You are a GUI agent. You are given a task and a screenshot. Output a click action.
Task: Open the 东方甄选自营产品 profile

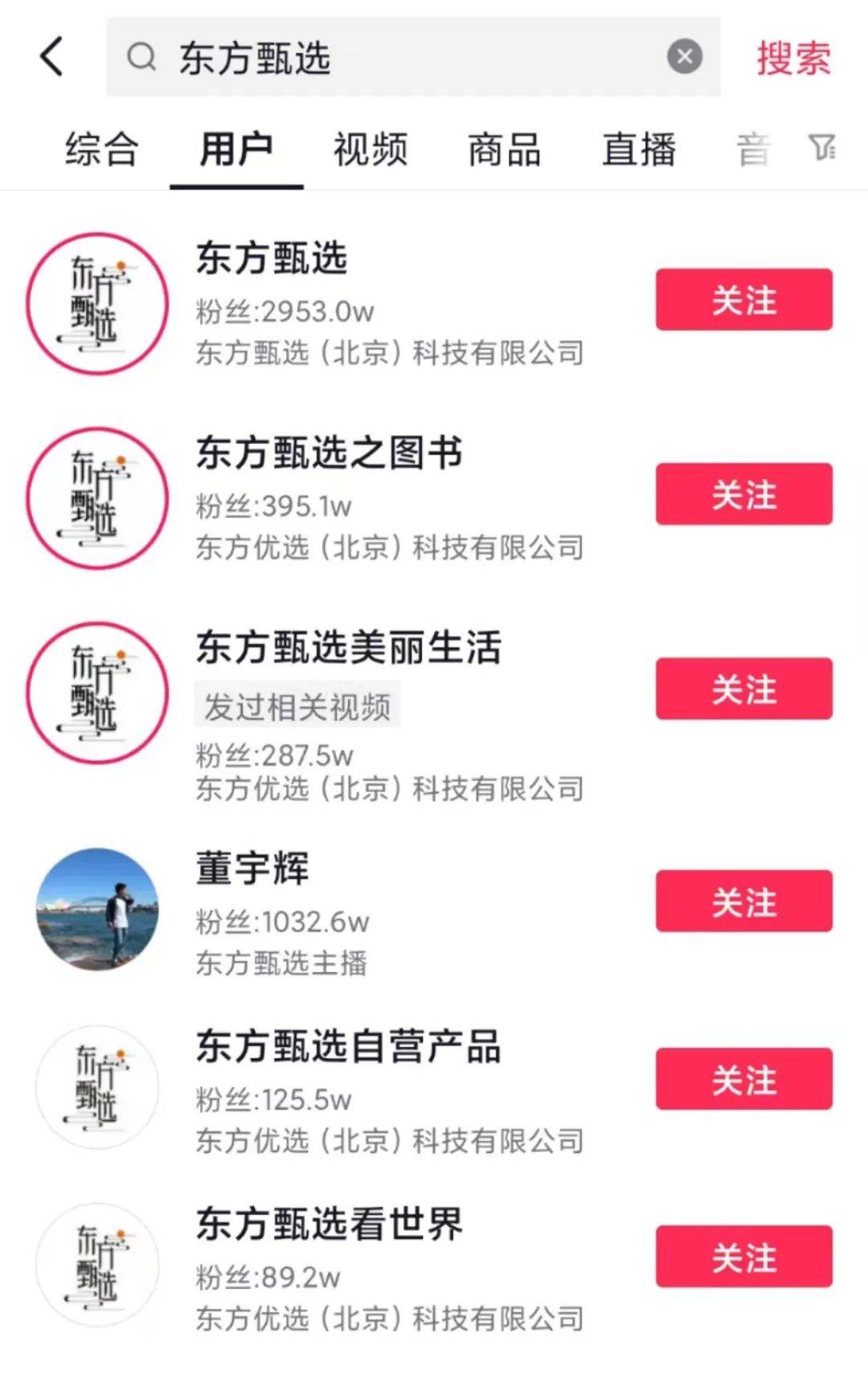click(348, 1047)
